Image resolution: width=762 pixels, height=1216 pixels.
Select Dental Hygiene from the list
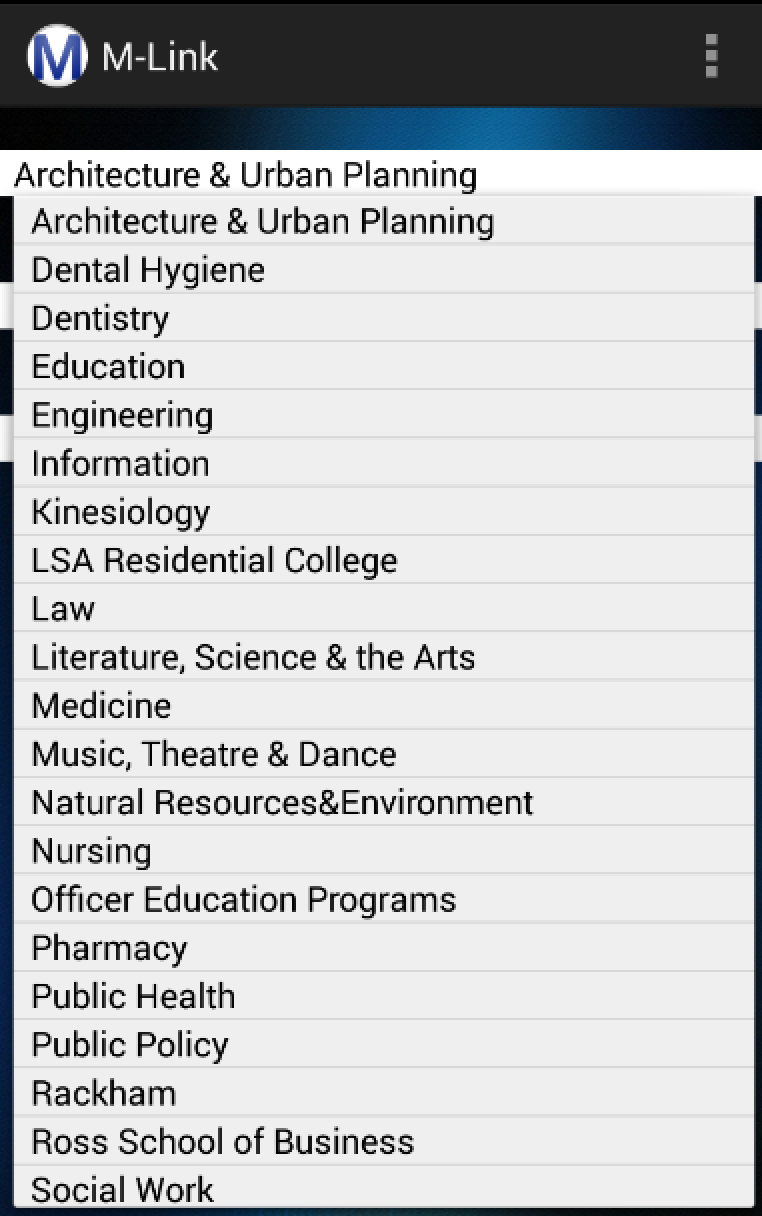pos(383,270)
